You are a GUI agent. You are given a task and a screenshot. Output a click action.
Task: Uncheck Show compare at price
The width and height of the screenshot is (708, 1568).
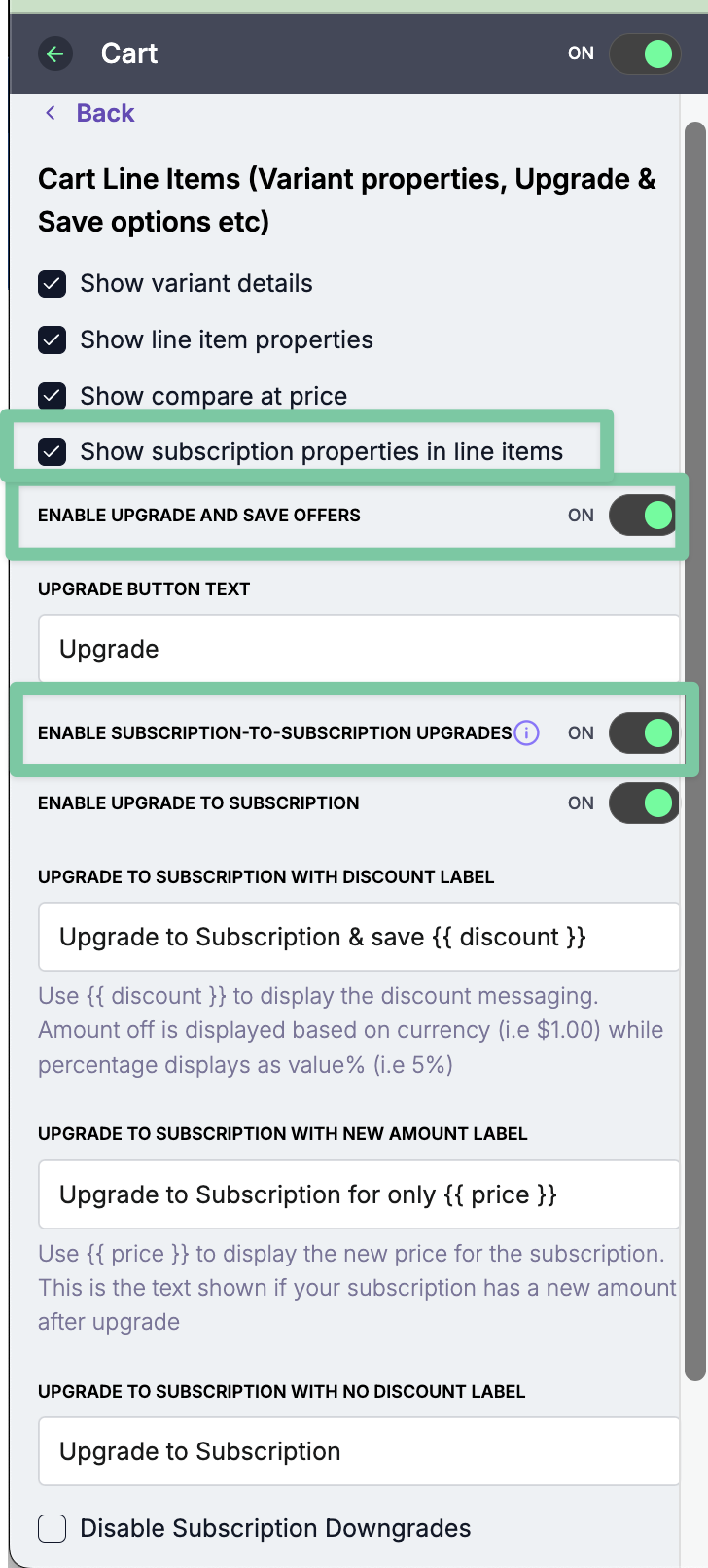click(53, 396)
